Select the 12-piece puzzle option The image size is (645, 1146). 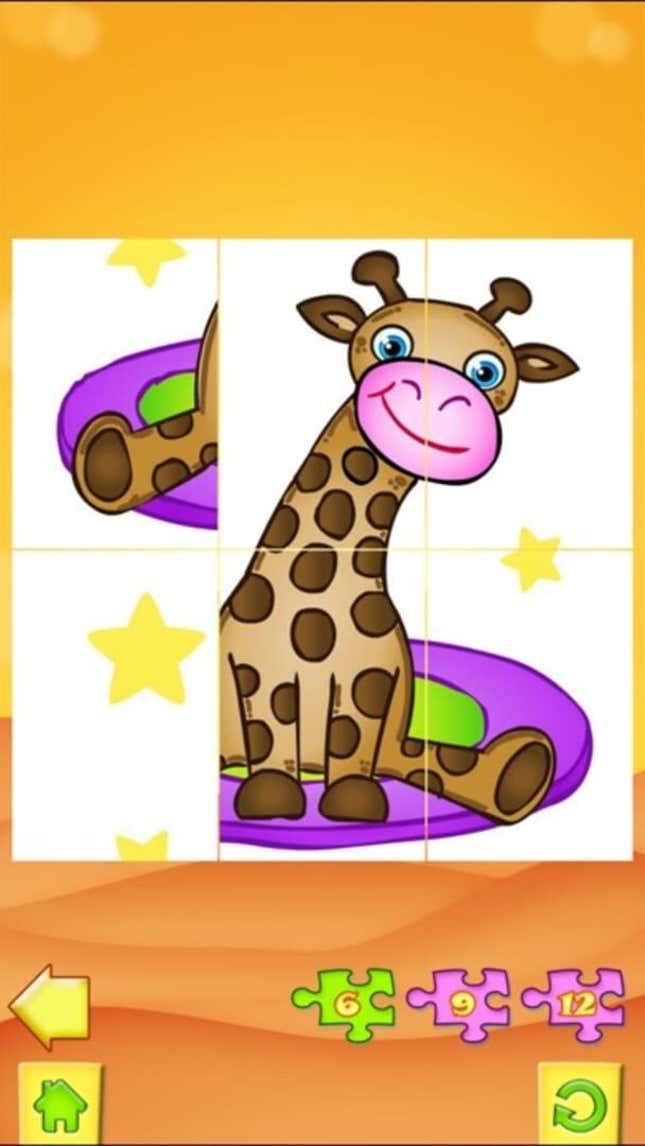pos(574,1001)
